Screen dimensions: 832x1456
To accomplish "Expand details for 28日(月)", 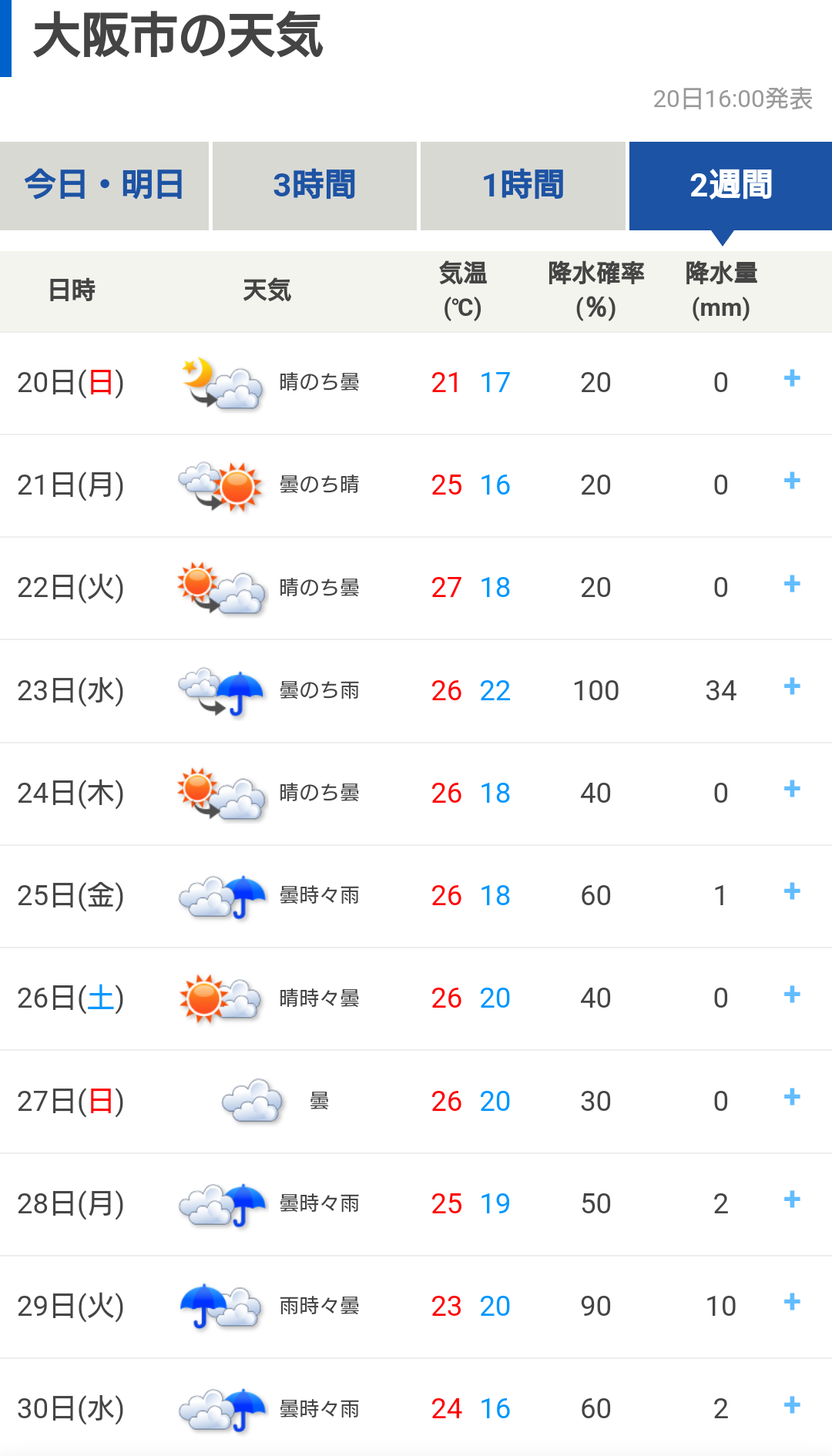I will pos(792,1199).
